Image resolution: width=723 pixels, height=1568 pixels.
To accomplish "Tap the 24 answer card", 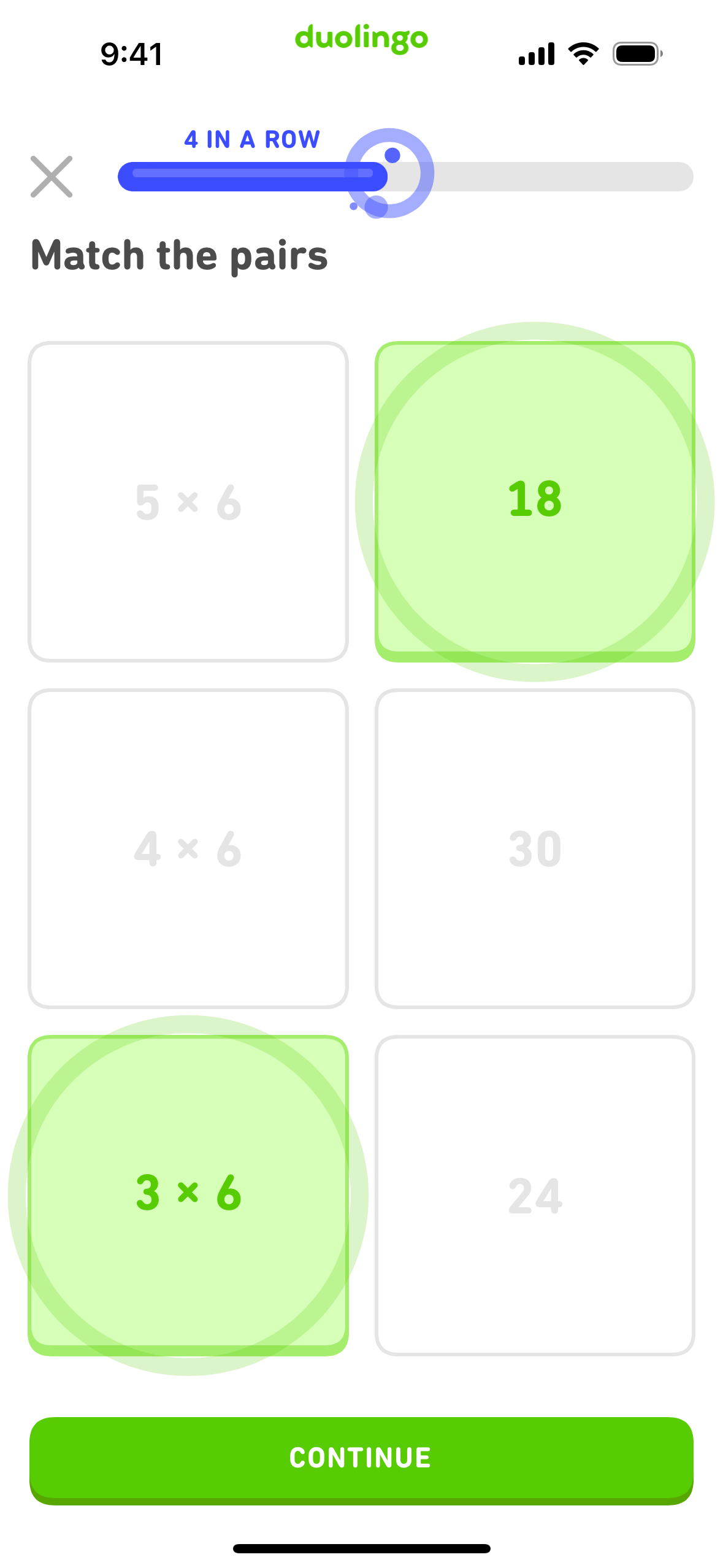I will [x=535, y=1195].
